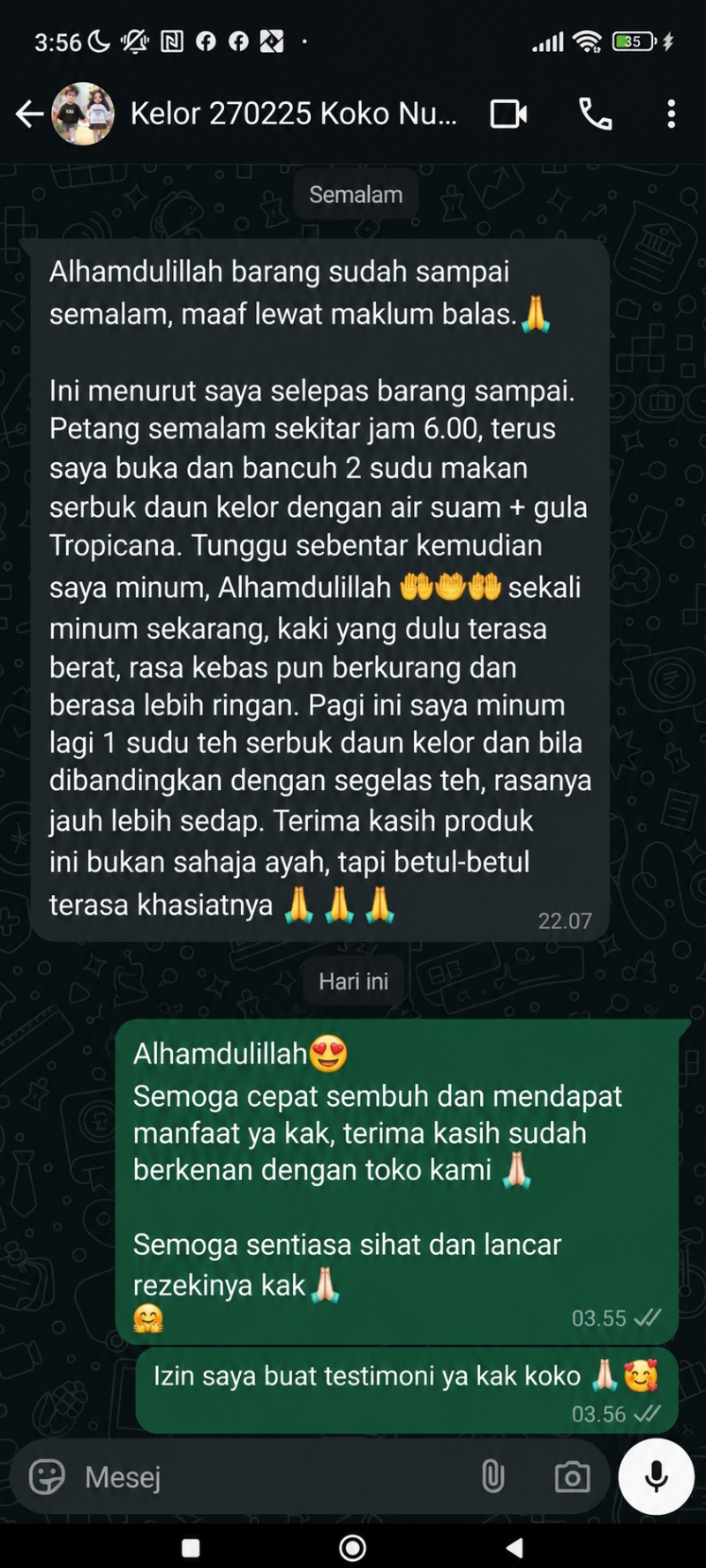
Task: Tap the system home button
Action: point(352,1547)
